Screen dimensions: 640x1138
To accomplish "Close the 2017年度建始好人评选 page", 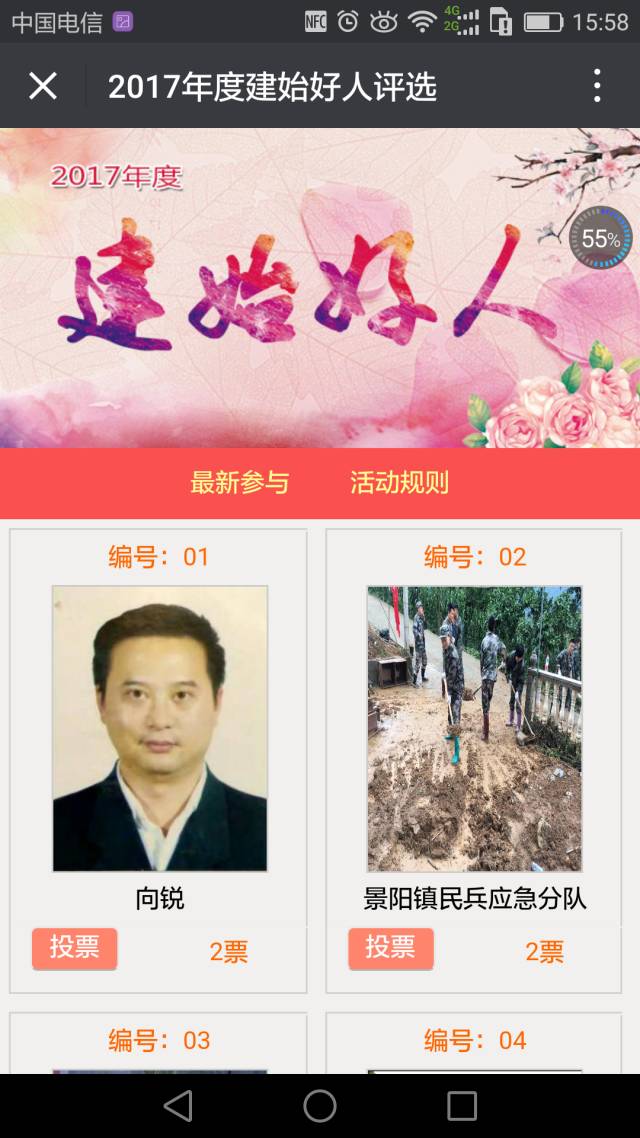I will (x=43, y=86).
